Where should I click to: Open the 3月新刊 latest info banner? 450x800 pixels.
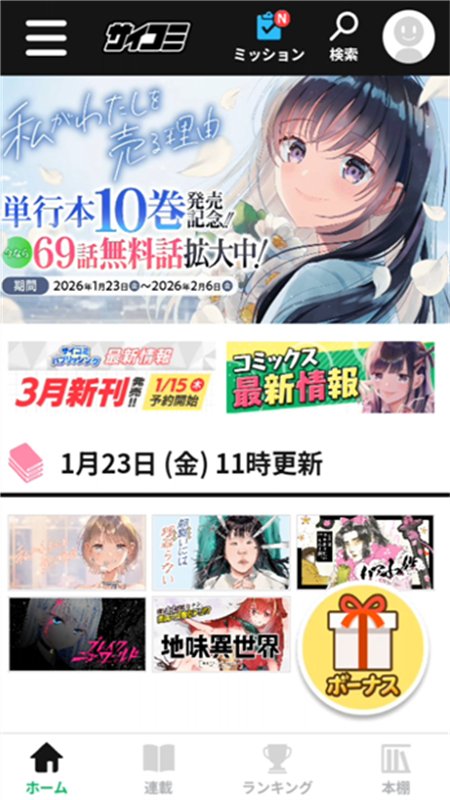pyautogui.click(x=112, y=377)
